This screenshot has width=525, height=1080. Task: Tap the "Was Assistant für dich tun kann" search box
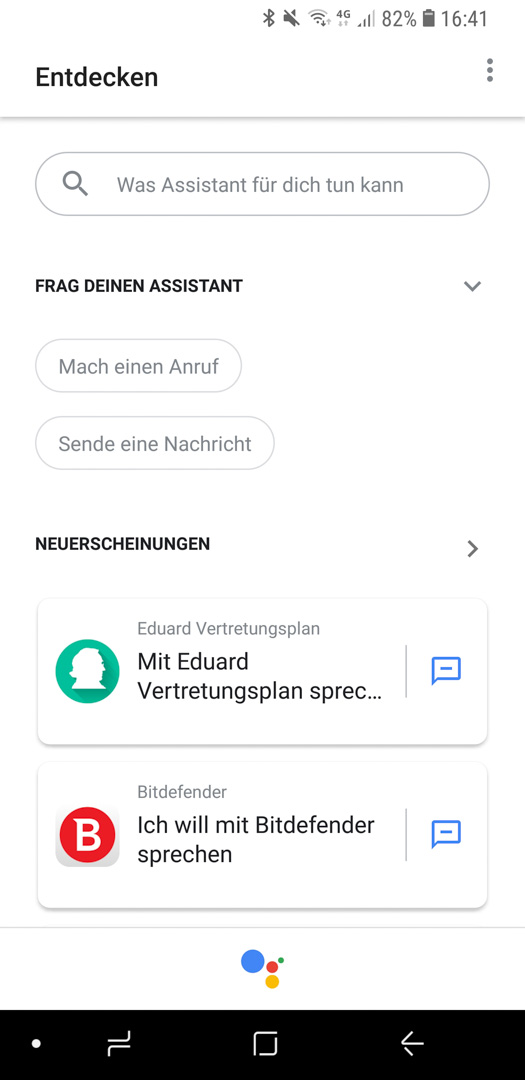coord(262,184)
